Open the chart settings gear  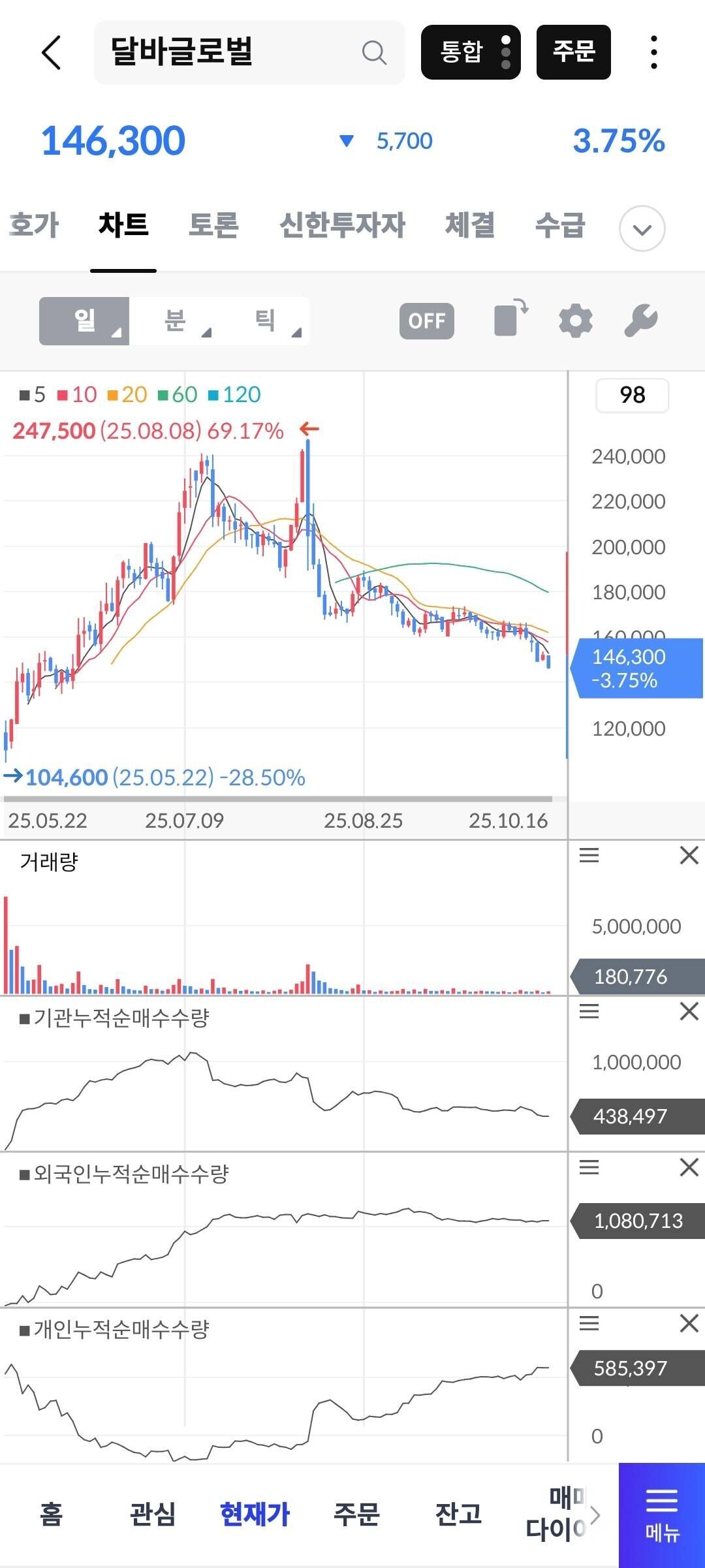(x=575, y=319)
